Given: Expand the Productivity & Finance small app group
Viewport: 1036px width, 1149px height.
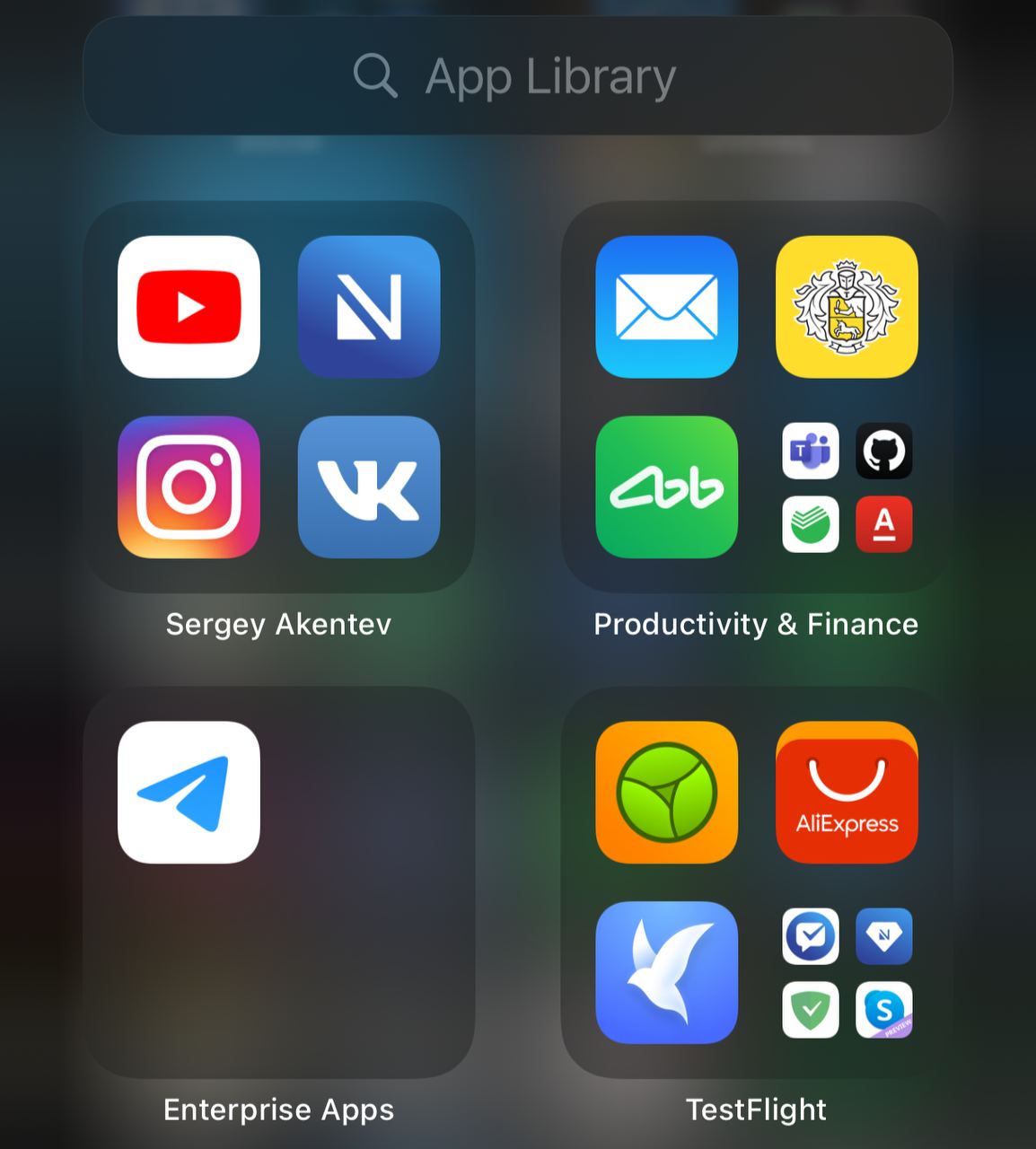Looking at the screenshot, I should click(847, 487).
